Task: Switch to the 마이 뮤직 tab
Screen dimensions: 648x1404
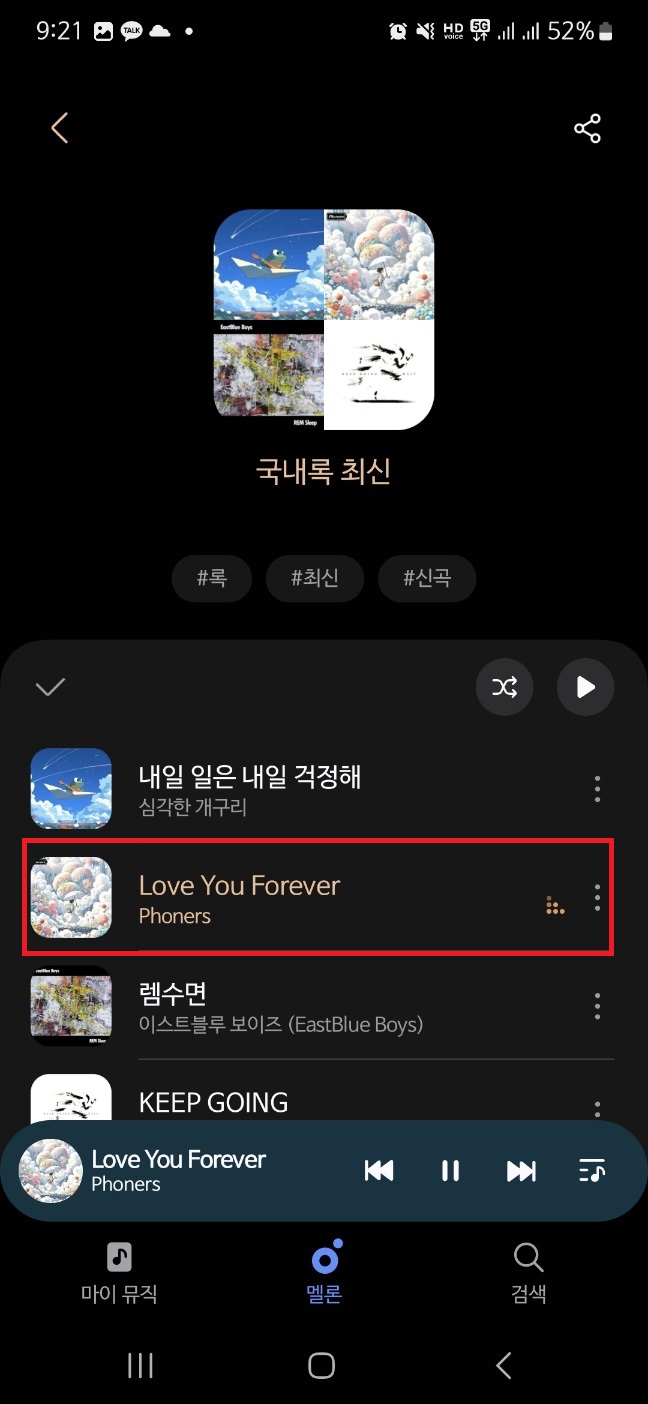Action: click(119, 1272)
